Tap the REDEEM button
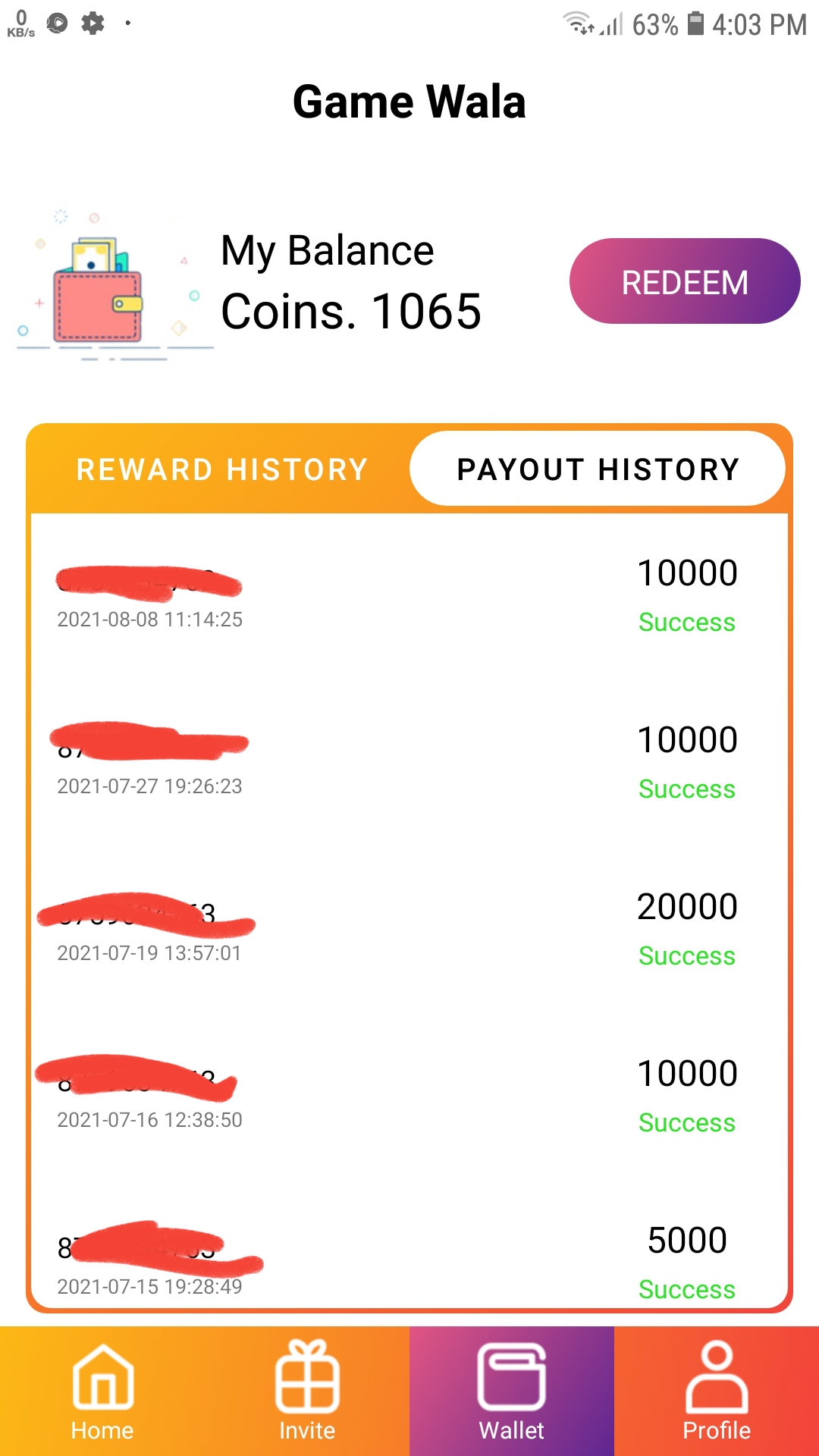The image size is (819, 1456). (684, 281)
